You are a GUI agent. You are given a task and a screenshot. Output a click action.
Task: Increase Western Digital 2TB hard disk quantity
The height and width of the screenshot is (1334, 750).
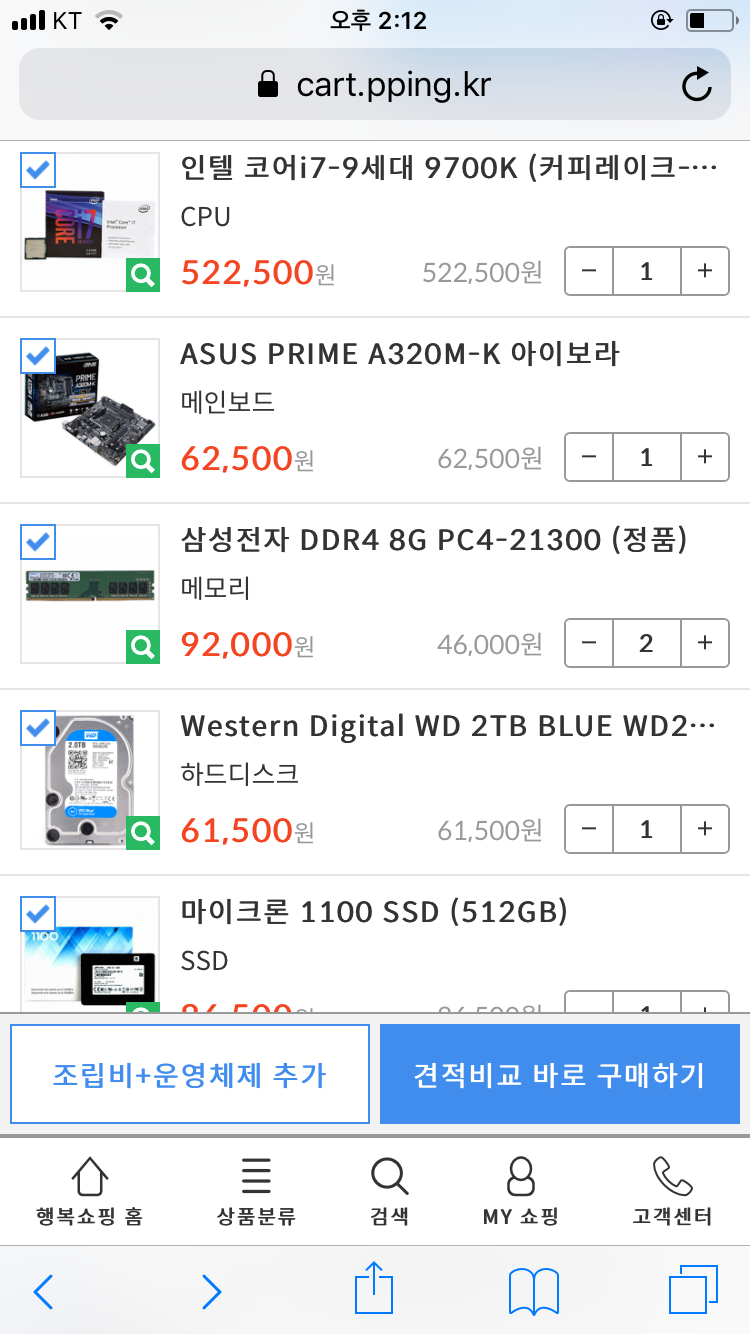point(704,829)
